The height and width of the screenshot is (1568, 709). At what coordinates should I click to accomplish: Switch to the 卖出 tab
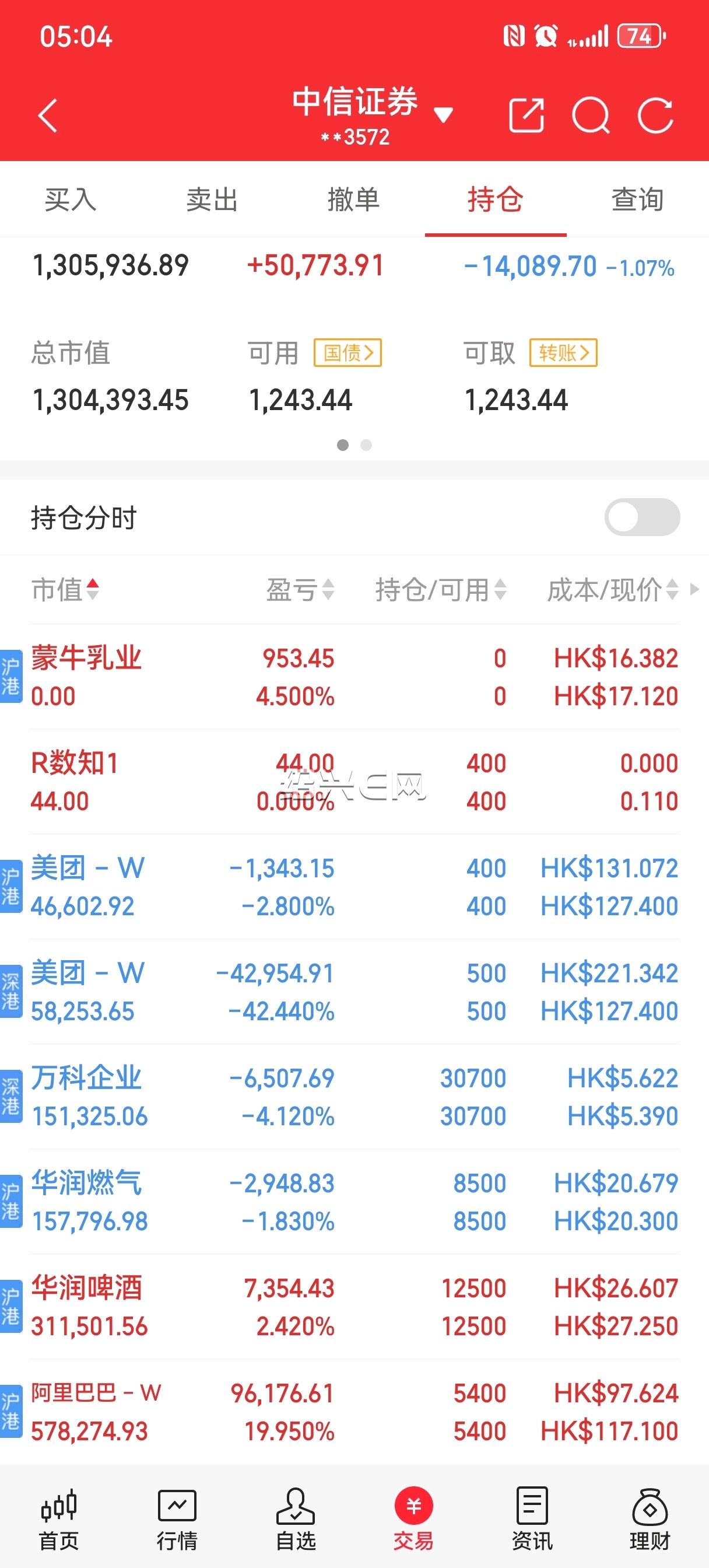point(212,199)
